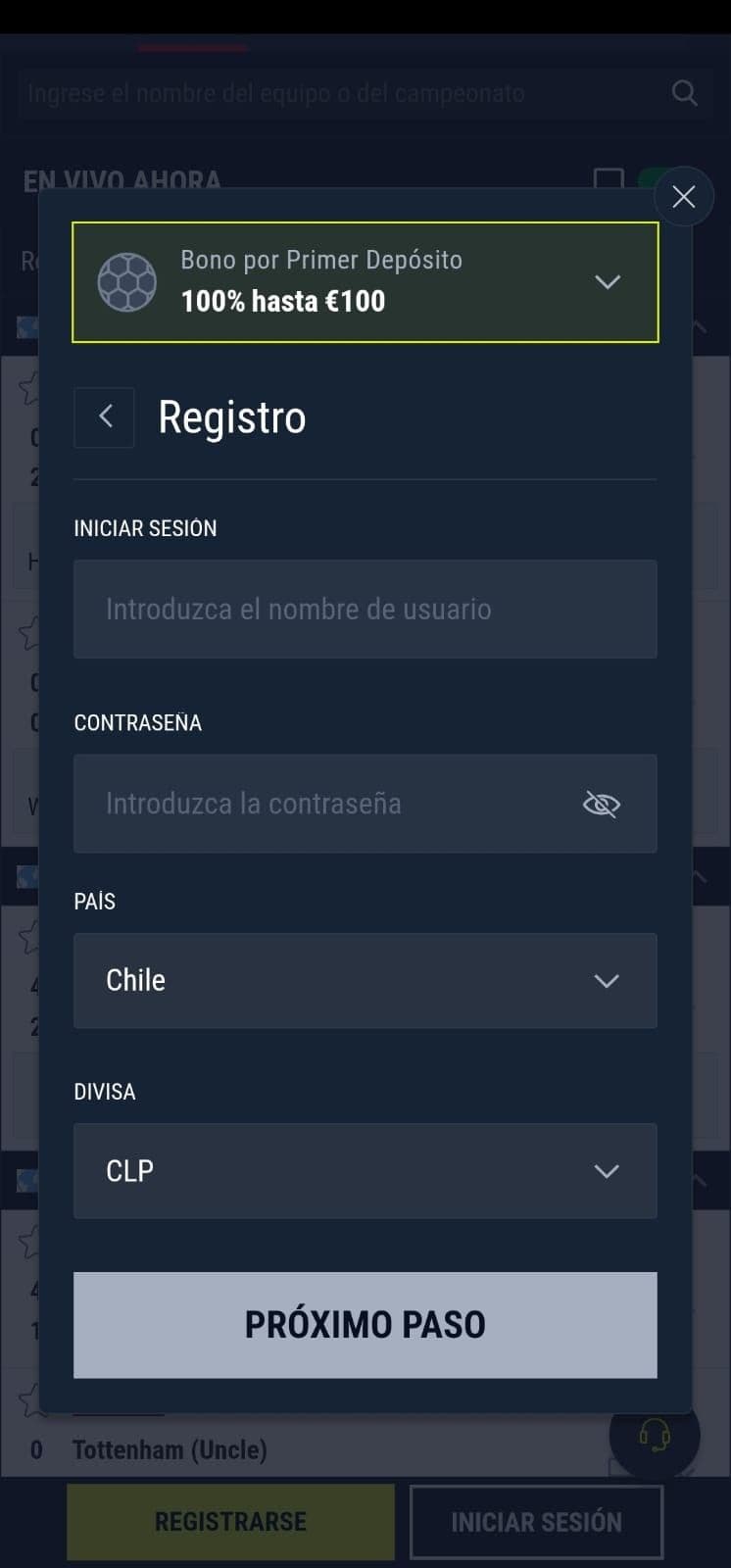This screenshot has width=731, height=1568.
Task: Click the soccer ball bonus icon
Action: (x=126, y=282)
